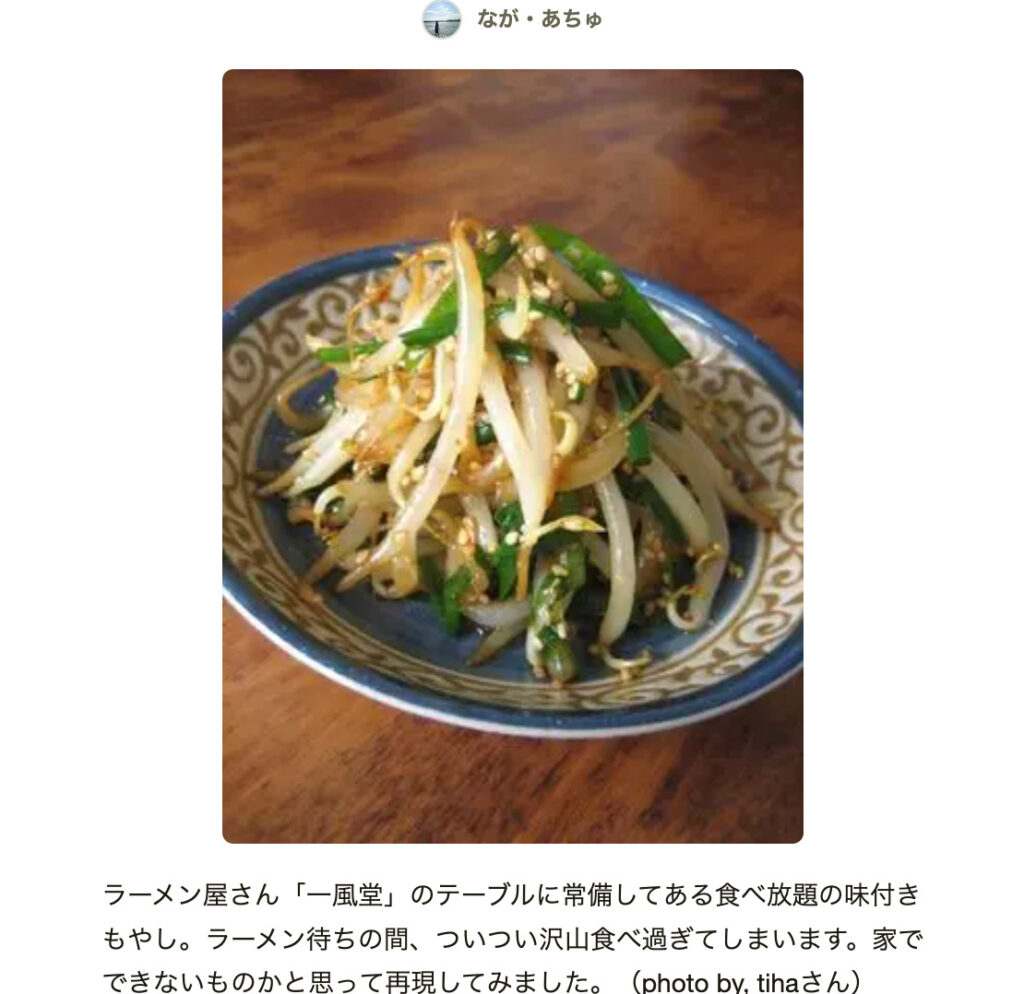
Task: Open author profile なが・あちゅ
Action: tap(539, 19)
